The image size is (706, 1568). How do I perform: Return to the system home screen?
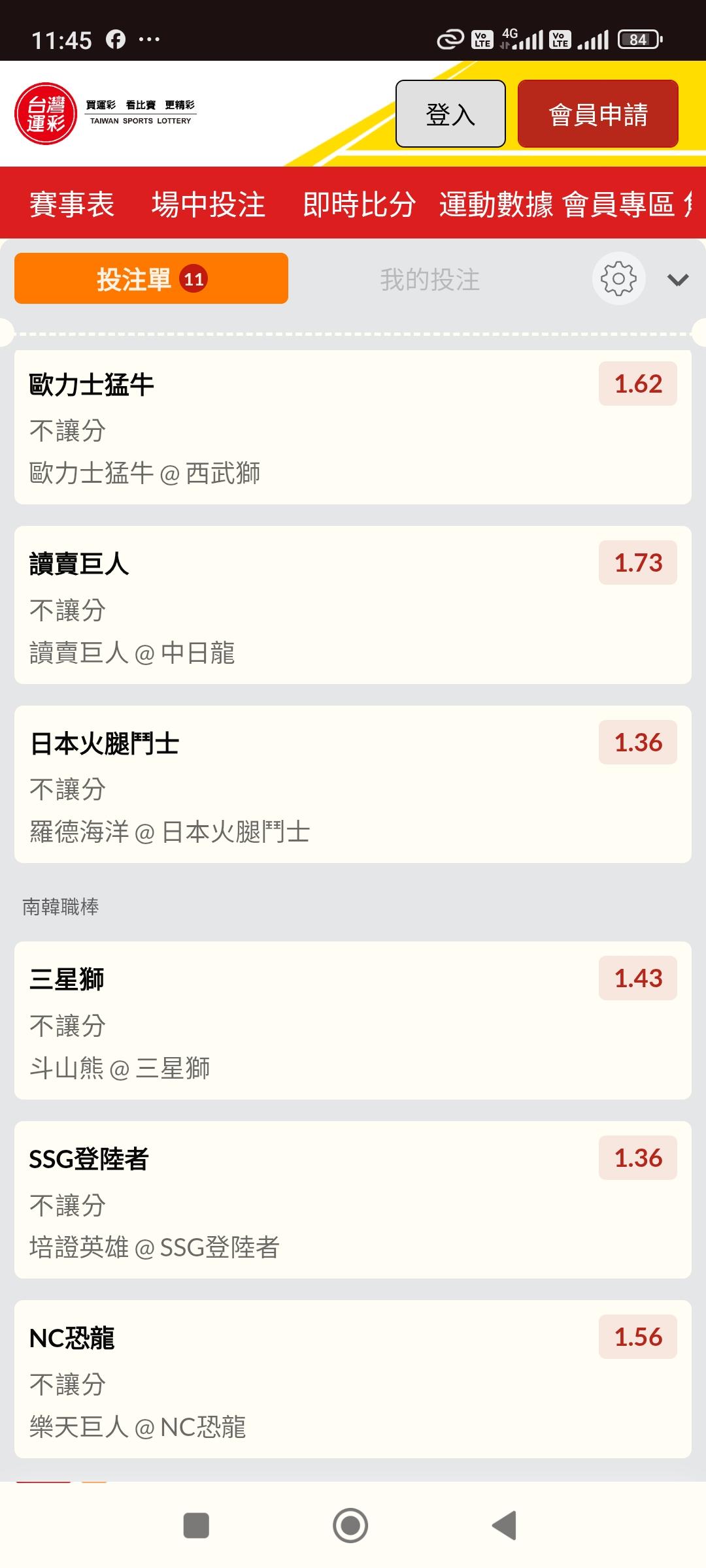pyautogui.click(x=350, y=1526)
